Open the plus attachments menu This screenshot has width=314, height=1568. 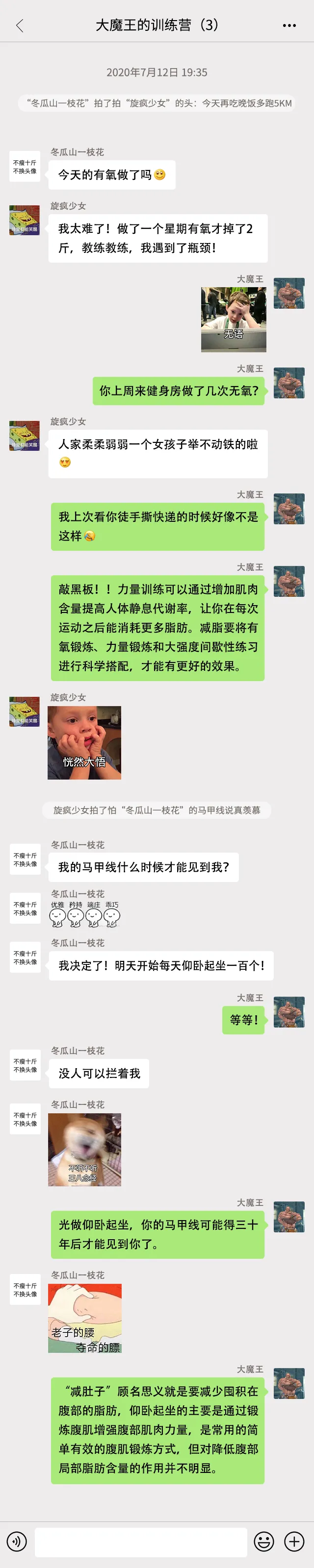point(294,1541)
